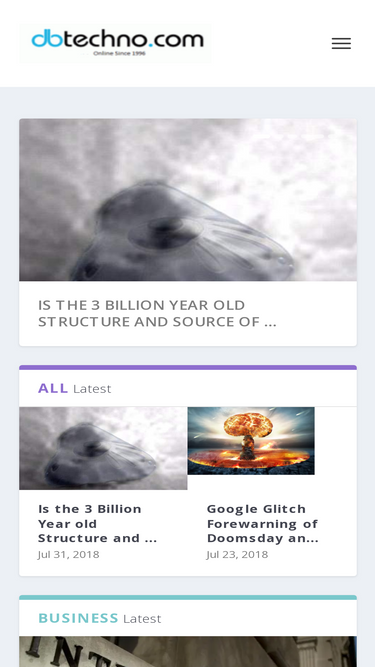This screenshot has height=667, width=375.
Task: Open Google Glitch Forewarning of Doomsday article
Action: coord(263,523)
